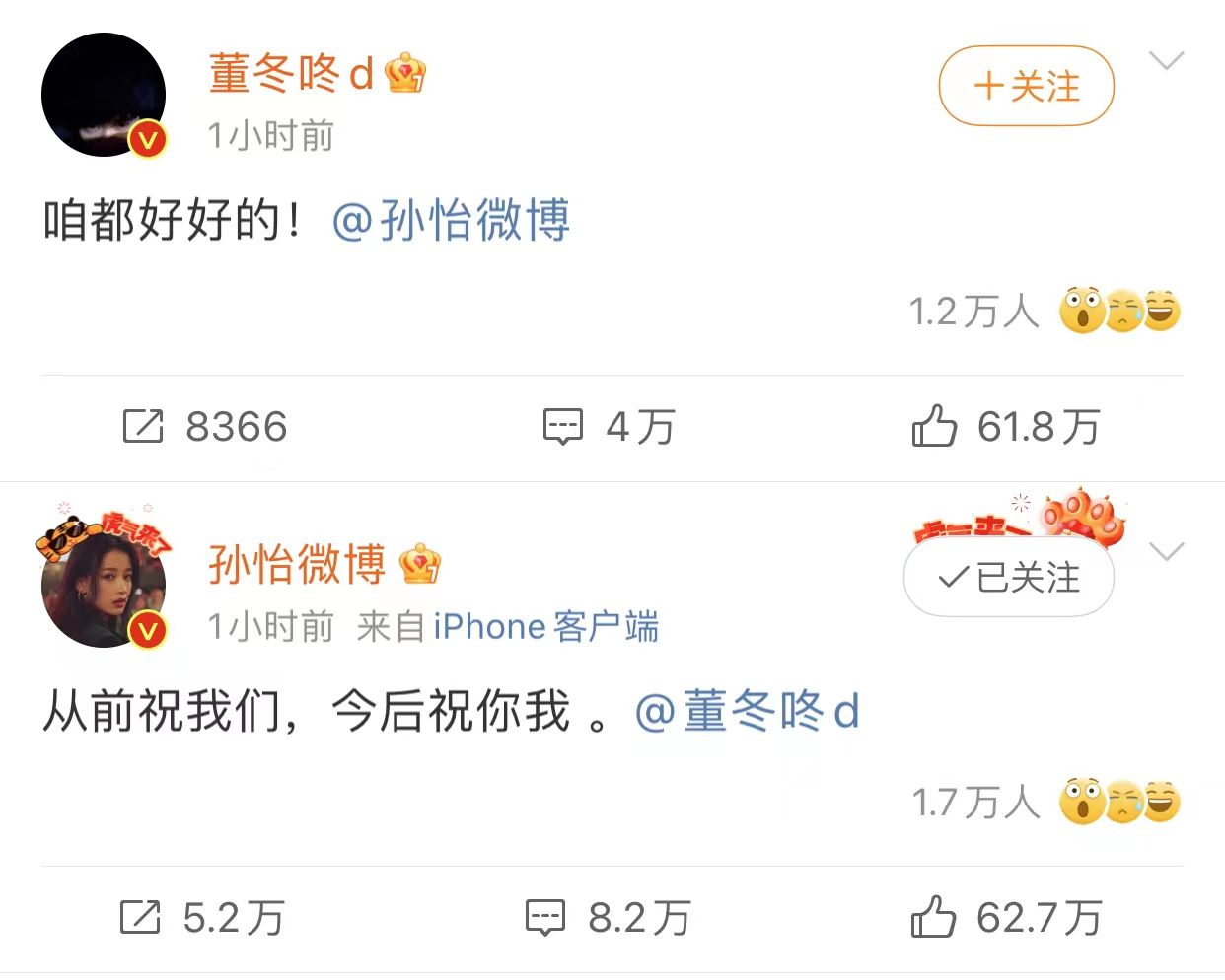
Task: View the 1.2万人 reactions on 董冬咚d's post
Action: pos(1044,312)
